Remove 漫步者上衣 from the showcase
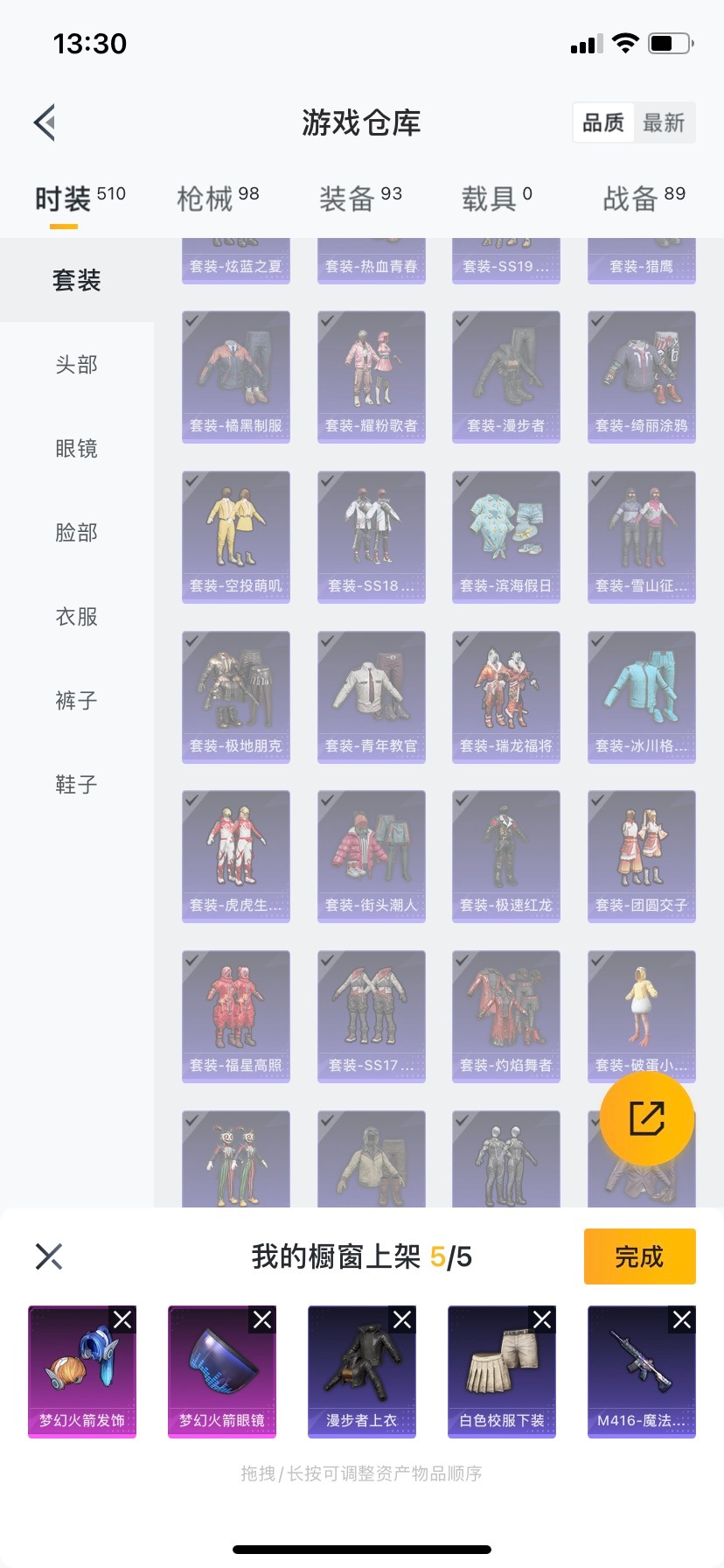The width and height of the screenshot is (724, 1568). click(402, 1319)
